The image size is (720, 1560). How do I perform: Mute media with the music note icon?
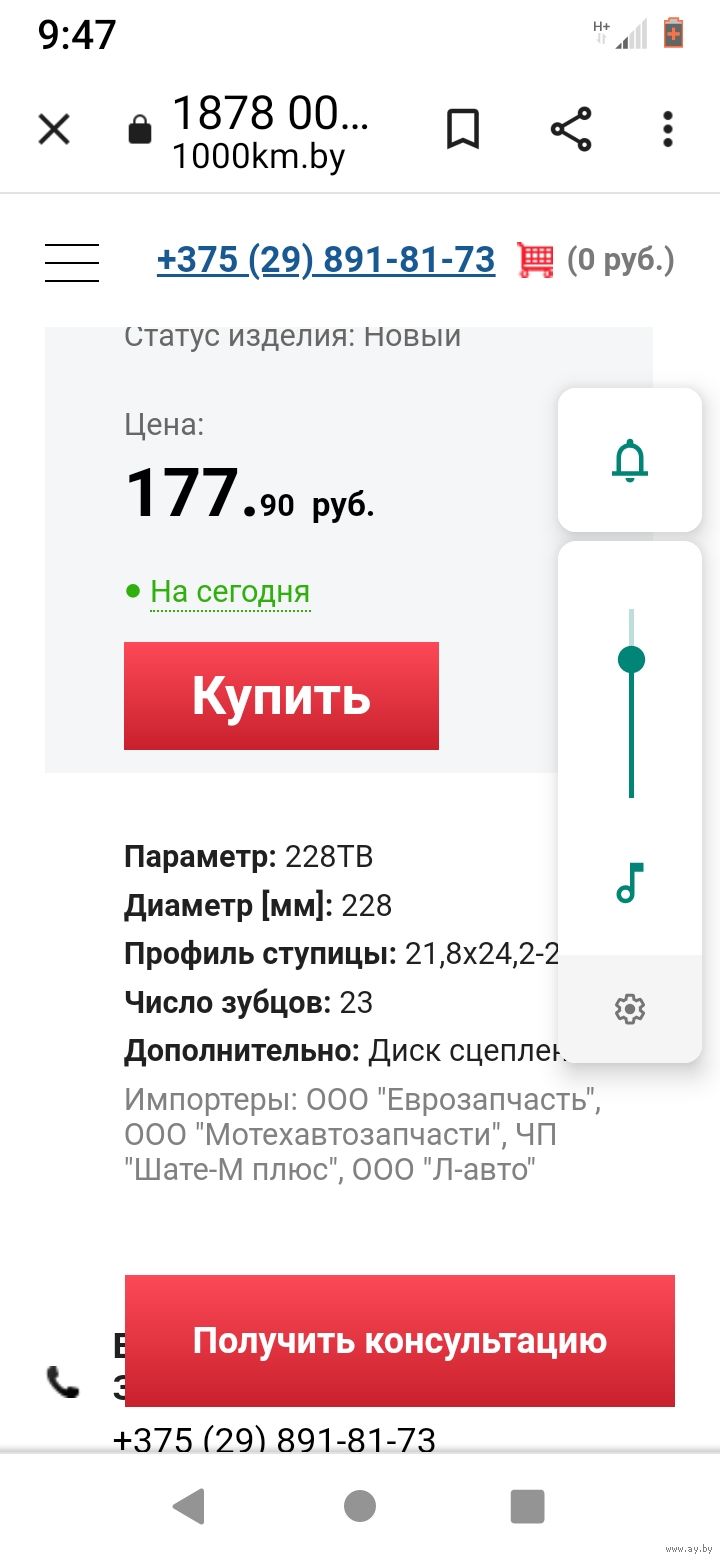[630, 883]
